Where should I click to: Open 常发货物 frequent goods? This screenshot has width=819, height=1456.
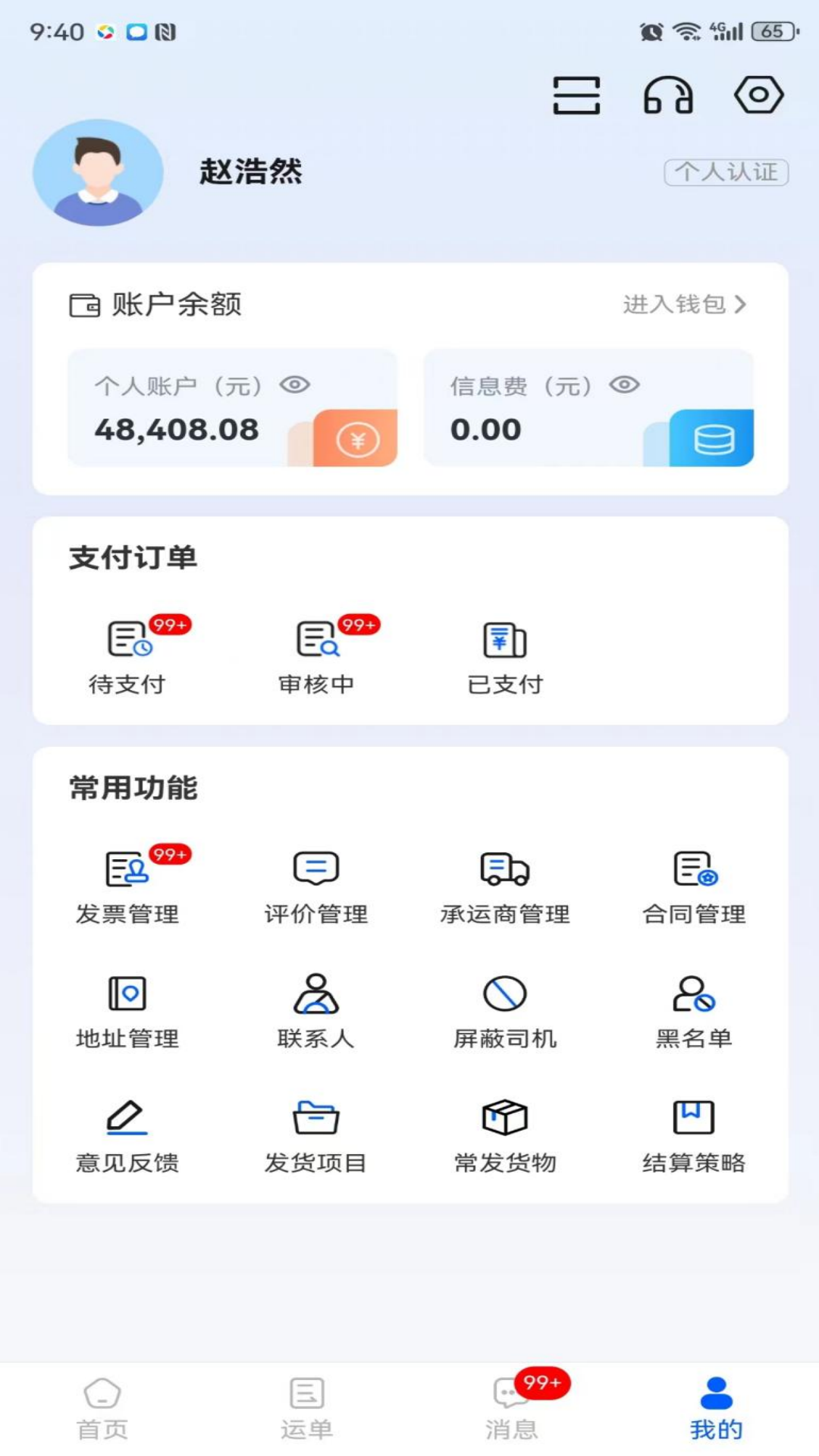(x=503, y=1134)
